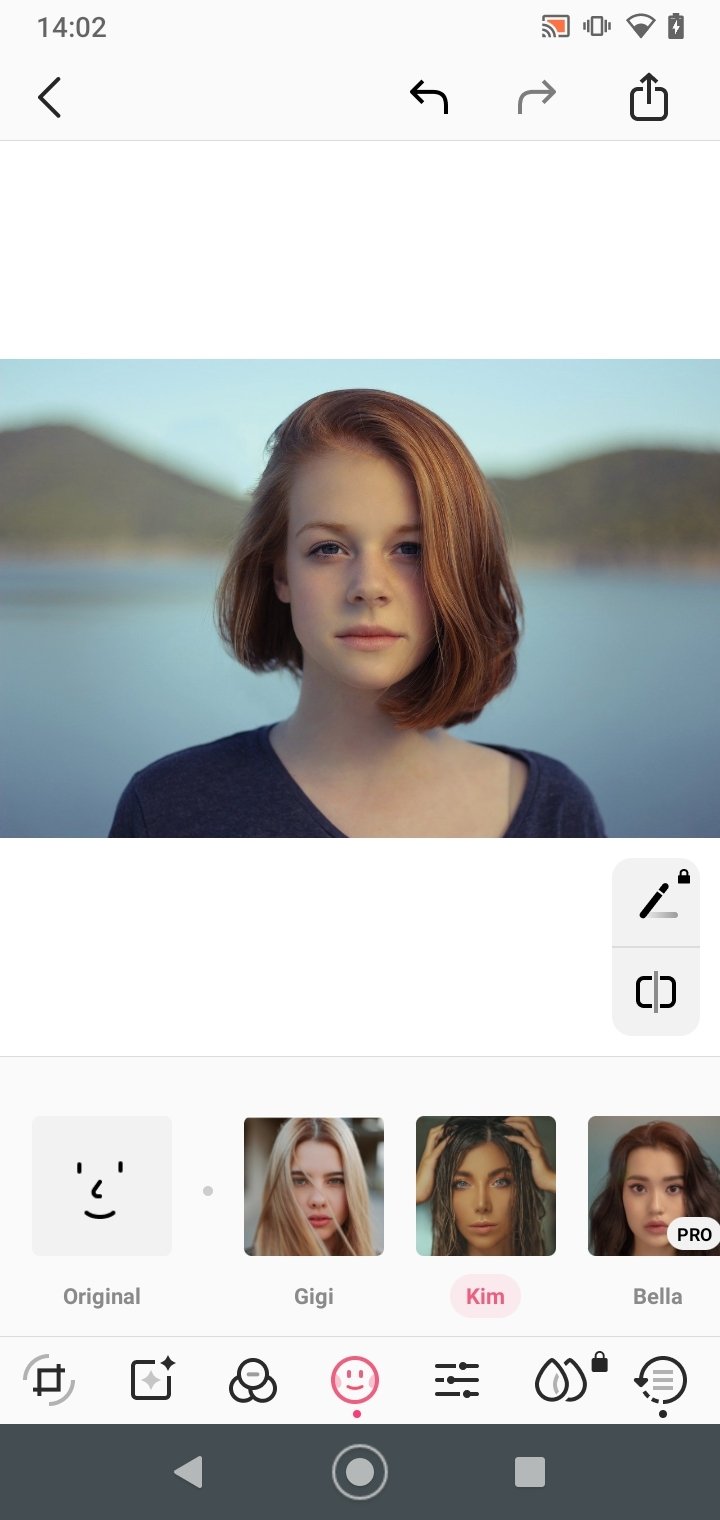Open the crop and rotate tool
The image size is (720, 1520).
[x=49, y=1380]
